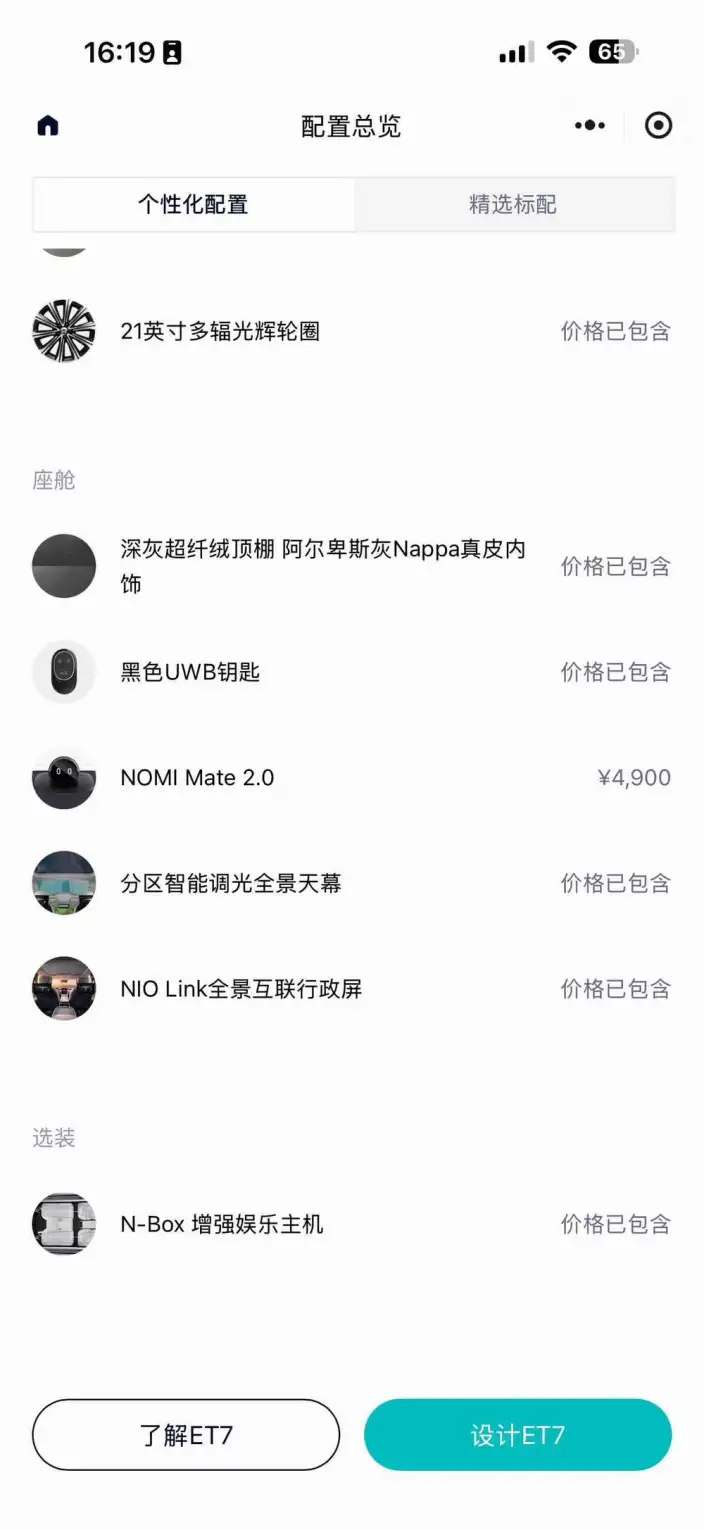Tap the 了解ET7 button
Screen dimensions: 704x1530
[x=186, y=1435]
